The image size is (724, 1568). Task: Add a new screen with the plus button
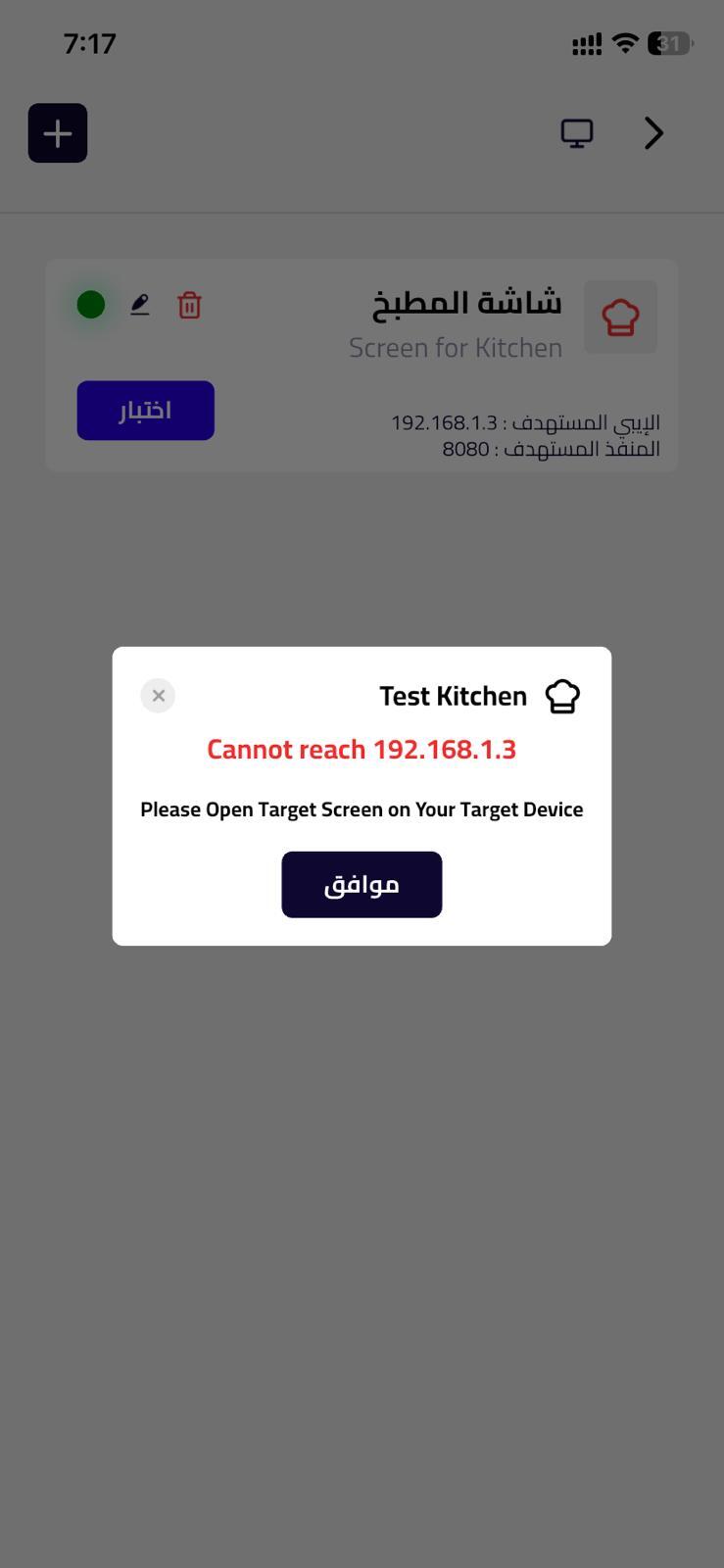[x=58, y=133]
